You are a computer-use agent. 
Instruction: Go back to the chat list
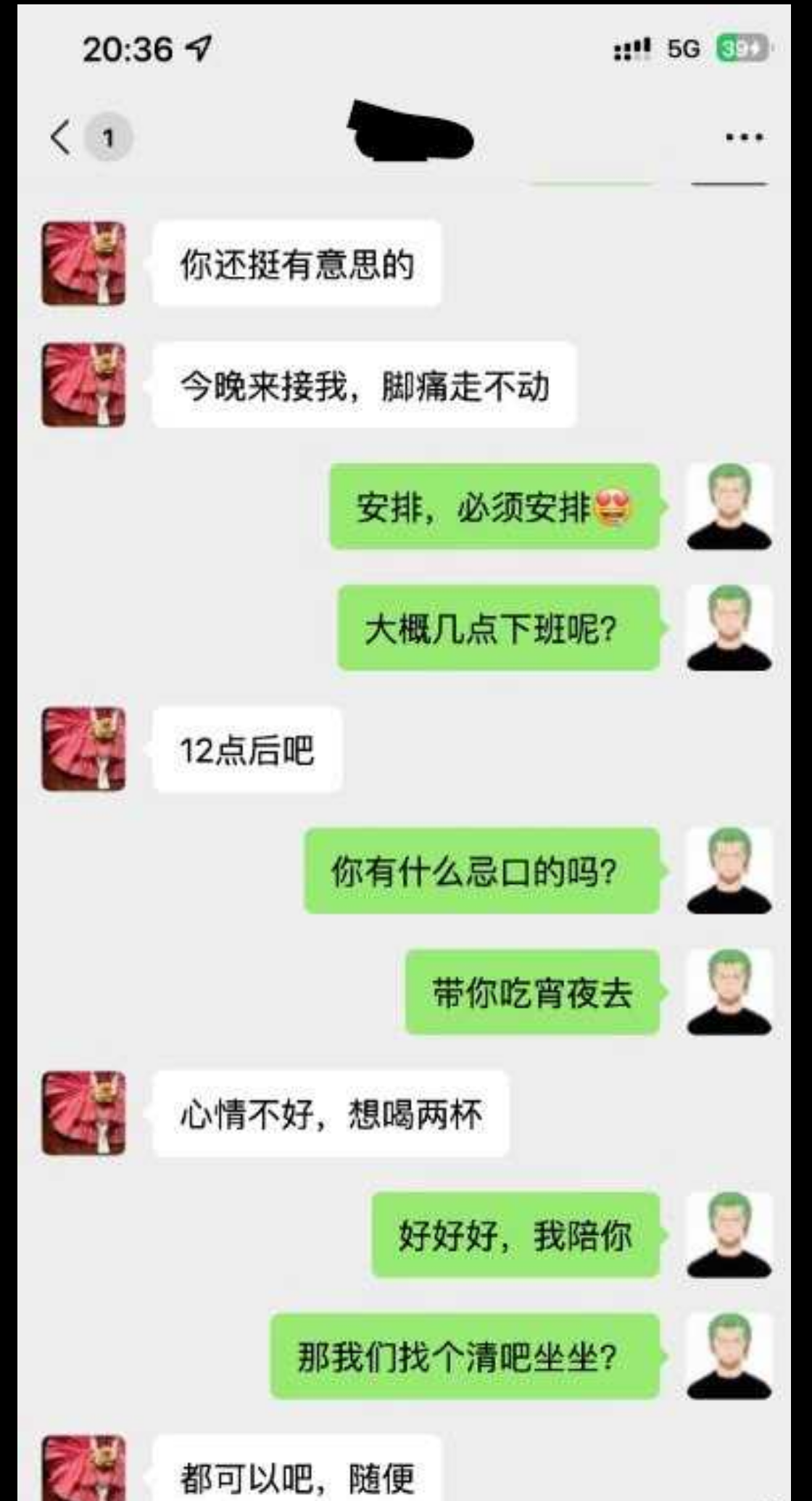(62, 137)
